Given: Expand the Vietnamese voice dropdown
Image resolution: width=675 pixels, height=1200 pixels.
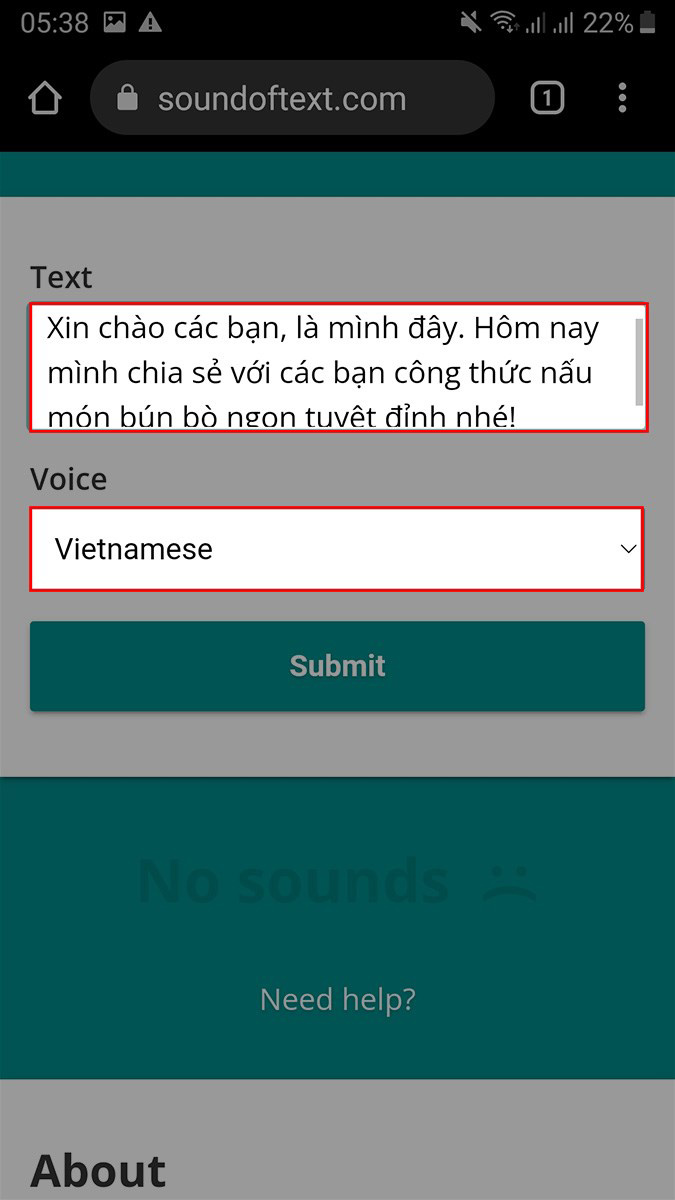Looking at the screenshot, I should click(336, 549).
